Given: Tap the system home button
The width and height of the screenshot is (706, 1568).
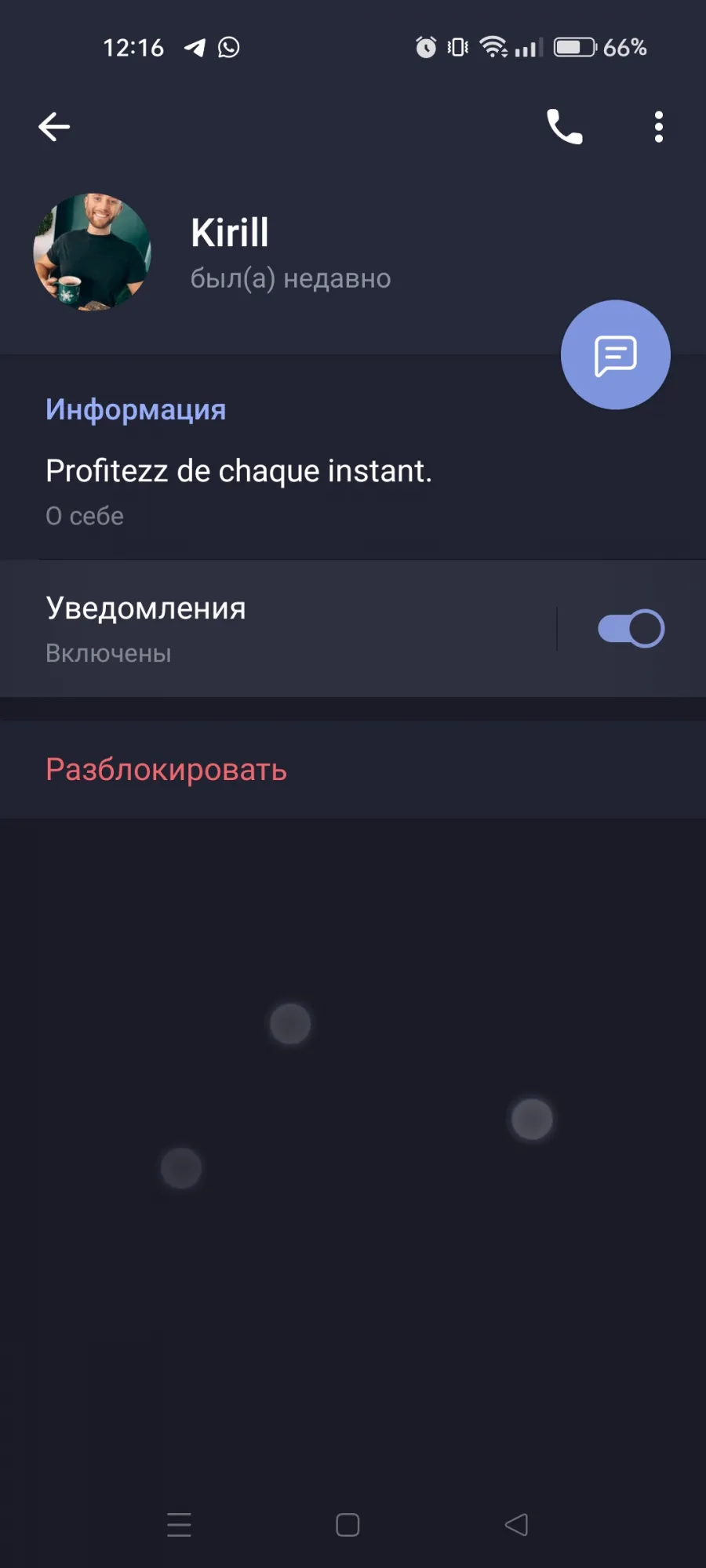Looking at the screenshot, I should [x=348, y=1525].
